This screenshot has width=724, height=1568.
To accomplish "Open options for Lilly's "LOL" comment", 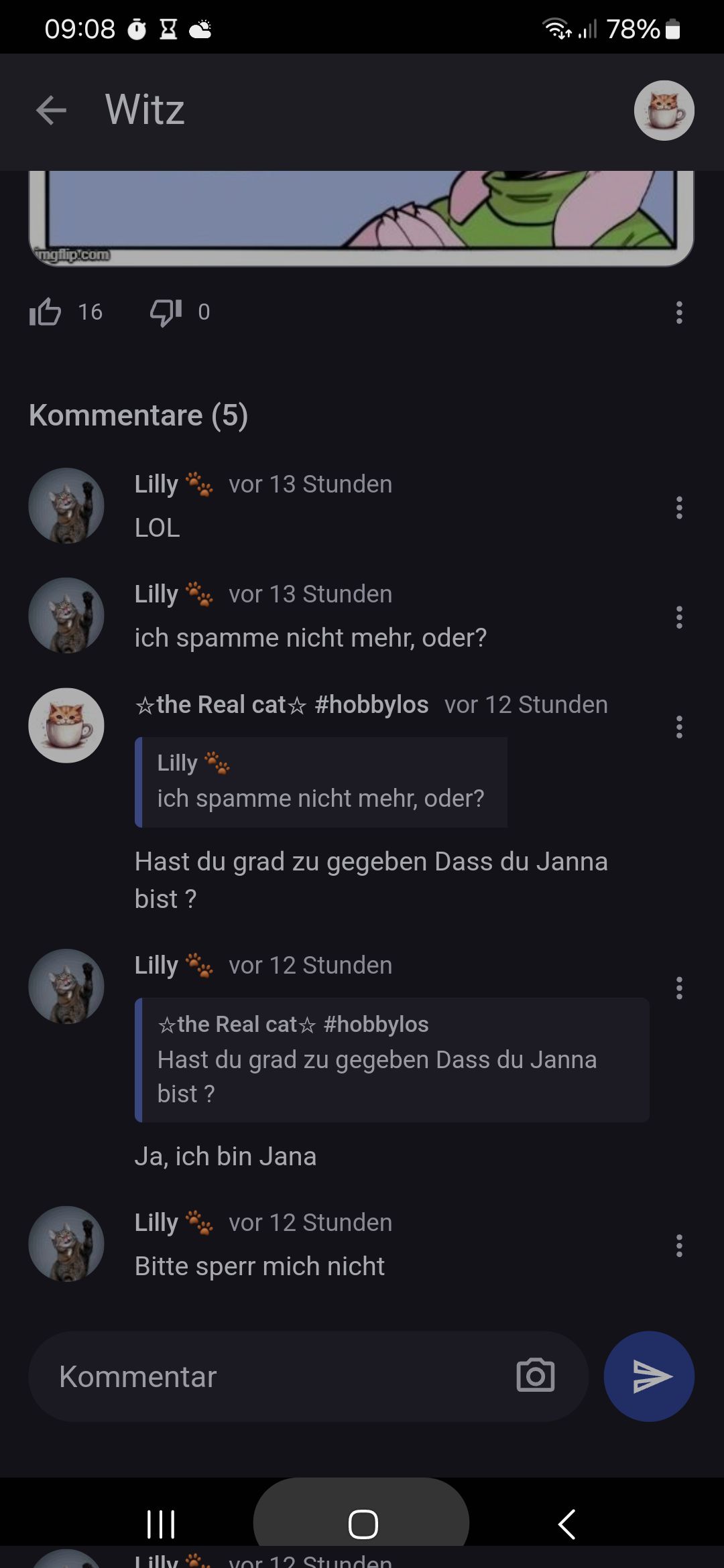I will coord(679,508).
